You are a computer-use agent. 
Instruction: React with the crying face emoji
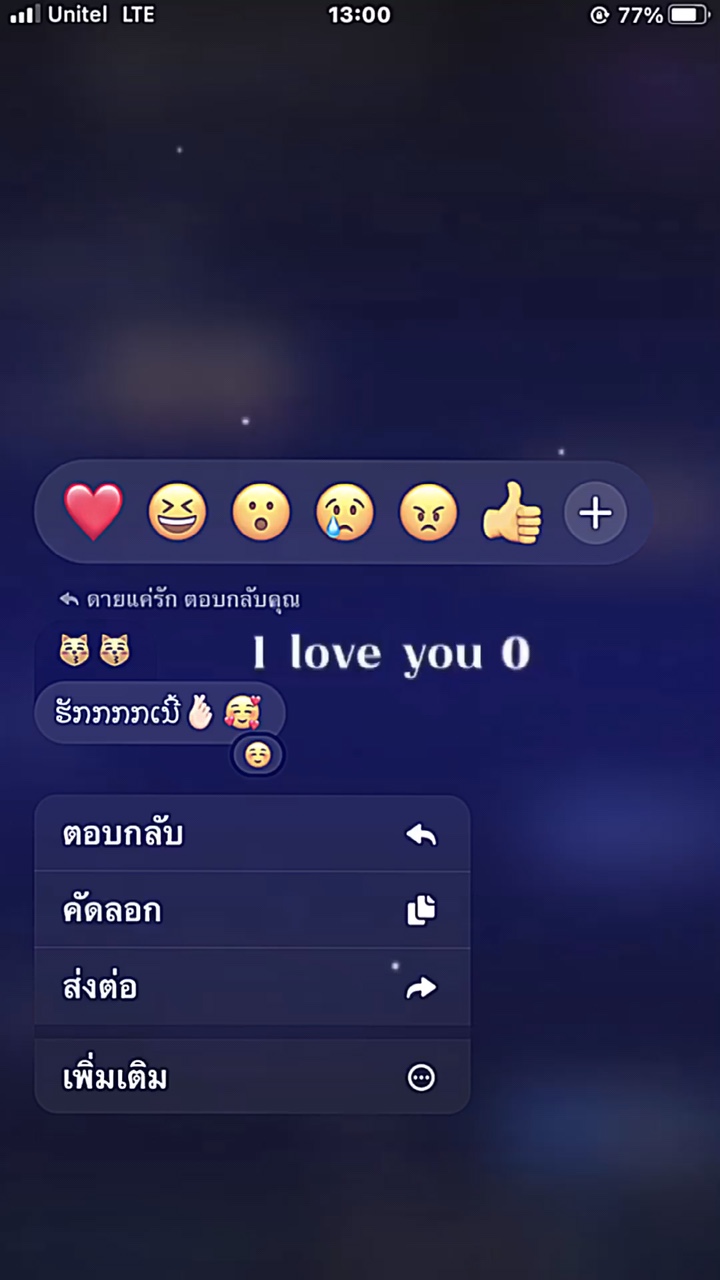point(345,512)
